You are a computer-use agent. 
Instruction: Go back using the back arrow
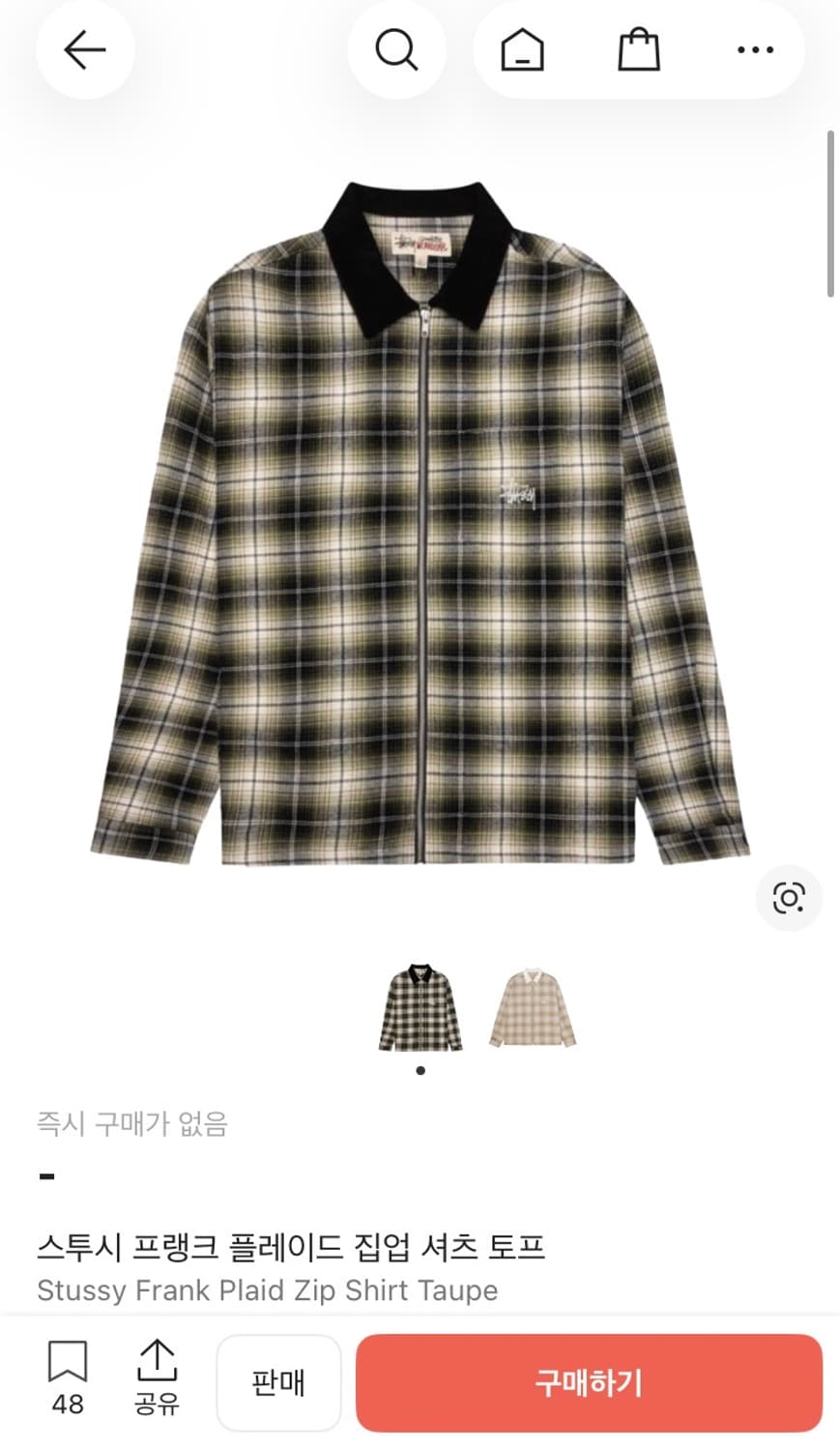85,50
